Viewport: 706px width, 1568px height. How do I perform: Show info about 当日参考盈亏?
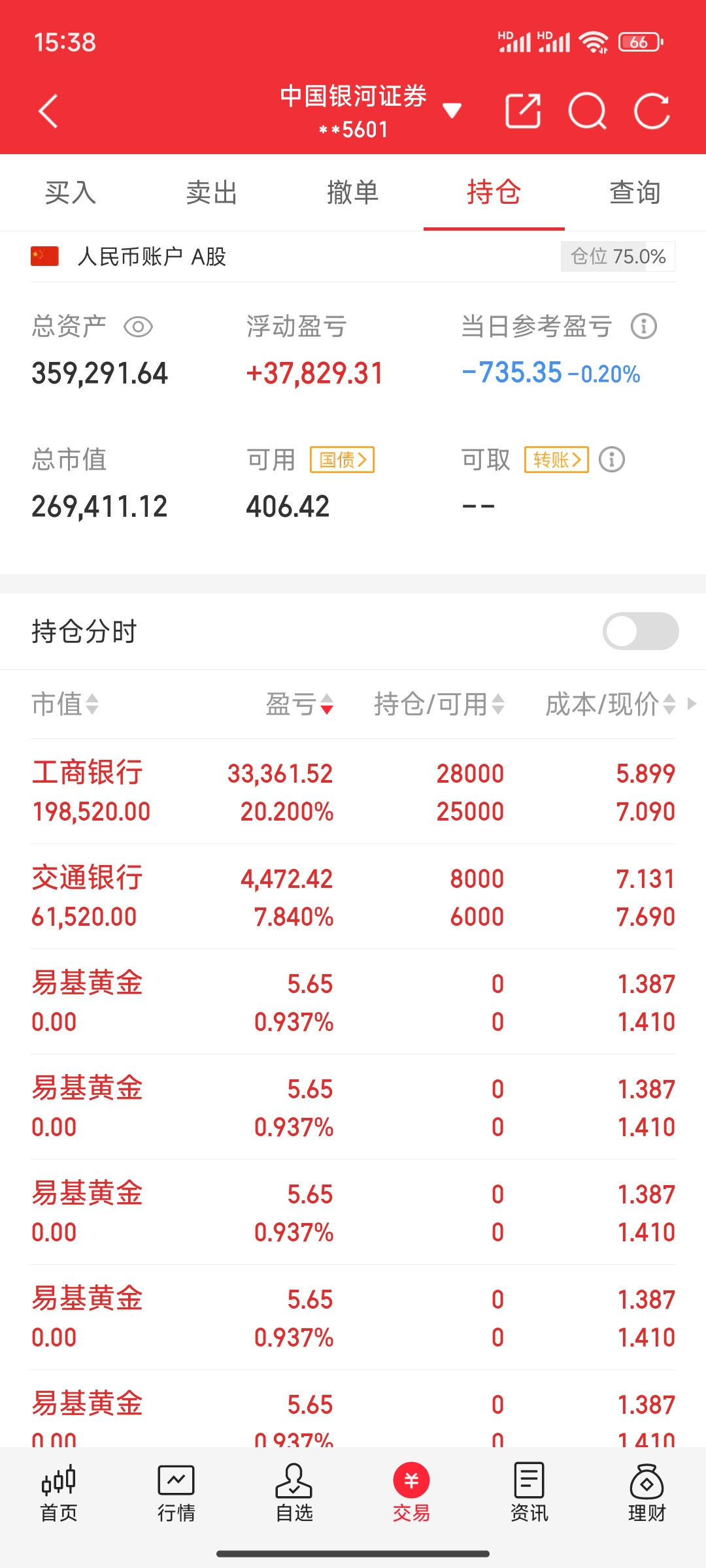pos(643,326)
